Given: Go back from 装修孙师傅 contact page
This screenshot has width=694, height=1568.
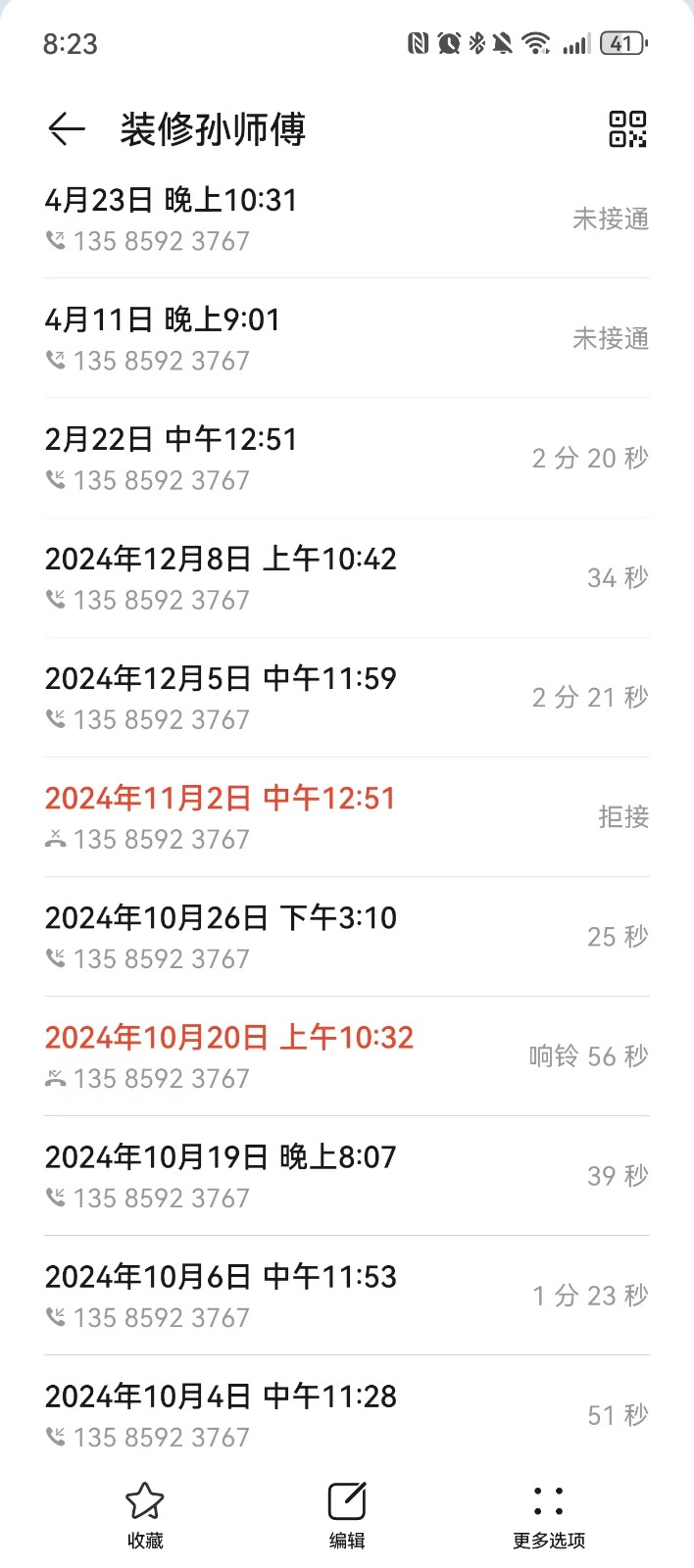Looking at the screenshot, I should [67, 129].
